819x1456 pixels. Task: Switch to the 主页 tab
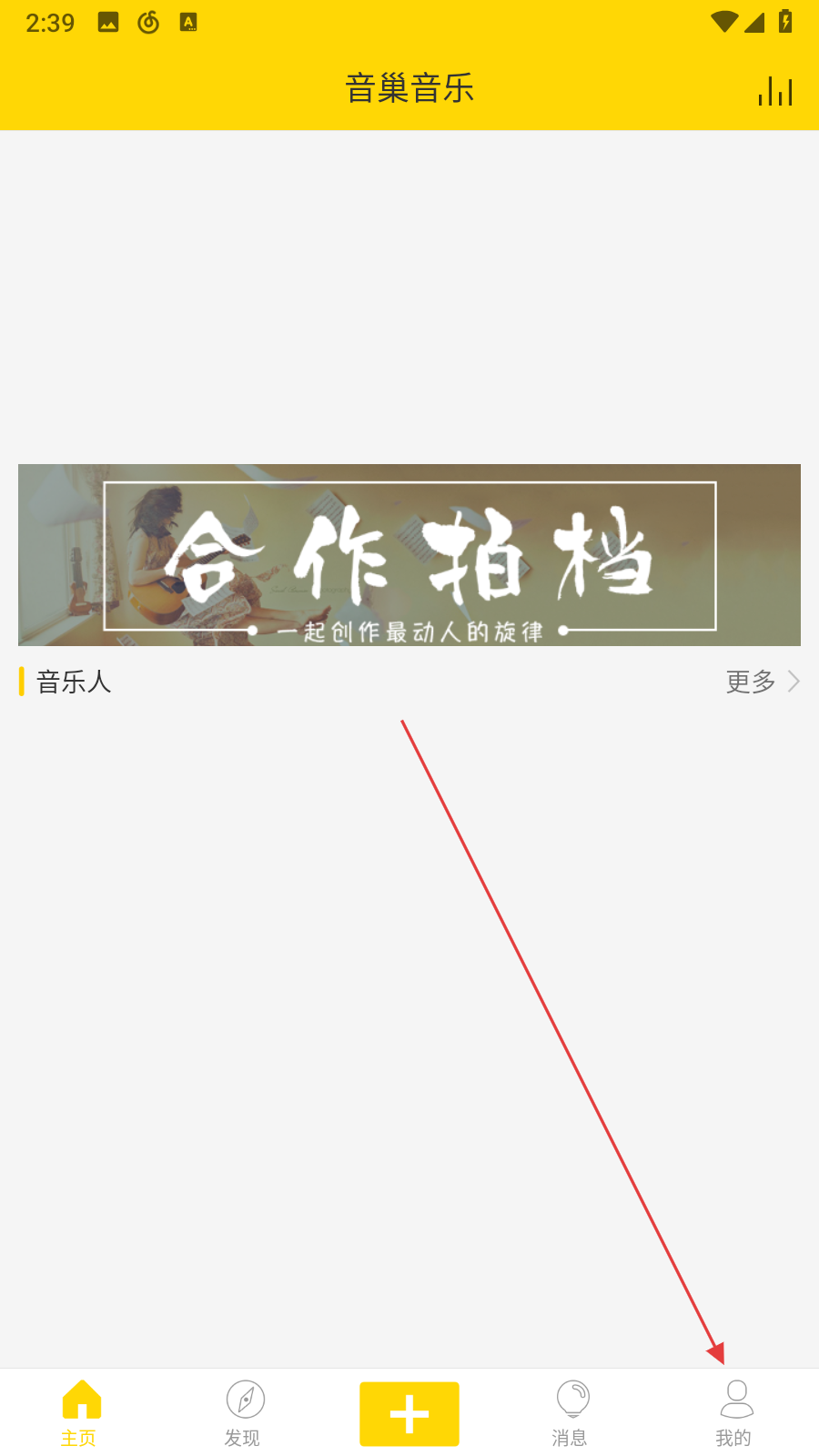pos(80,1413)
